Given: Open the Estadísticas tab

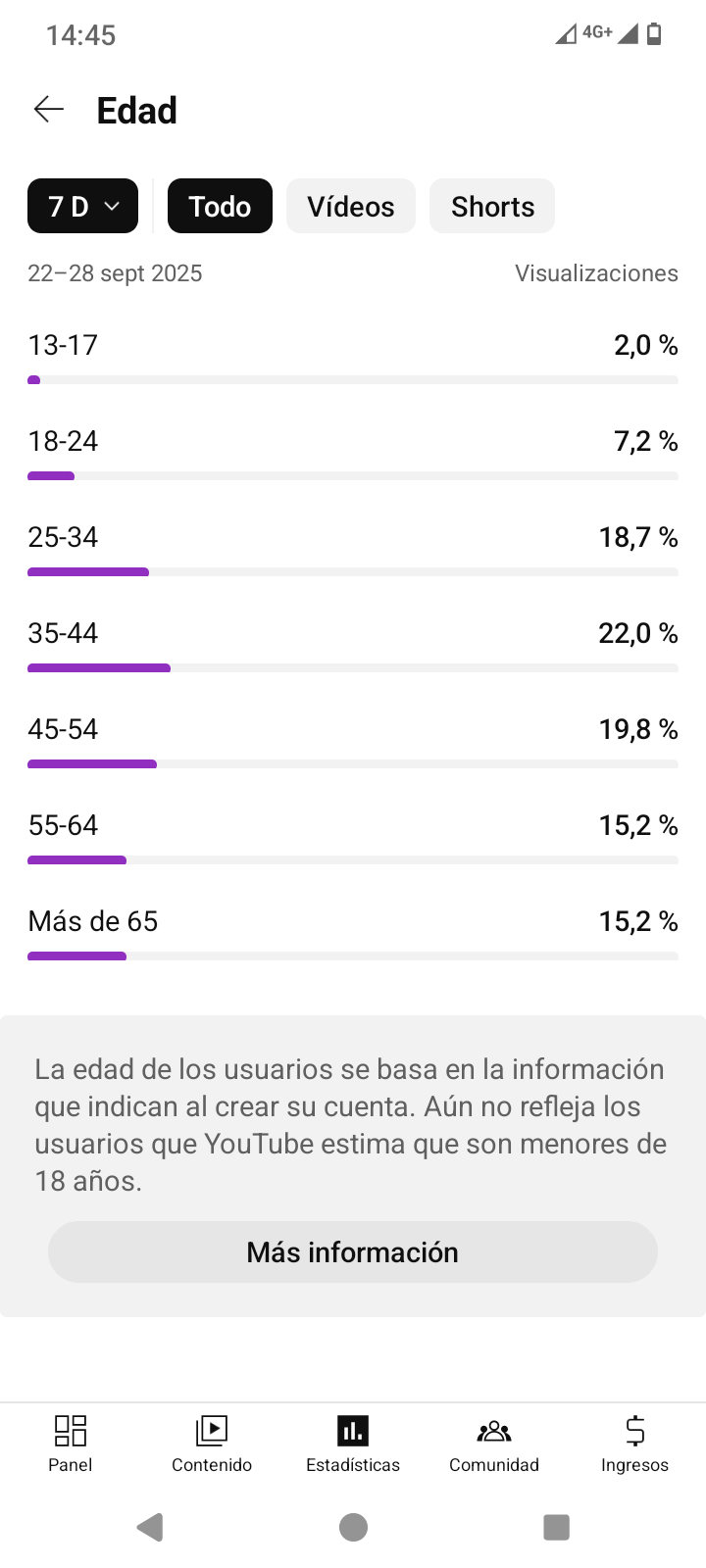Looking at the screenshot, I should pos(353,1445).
